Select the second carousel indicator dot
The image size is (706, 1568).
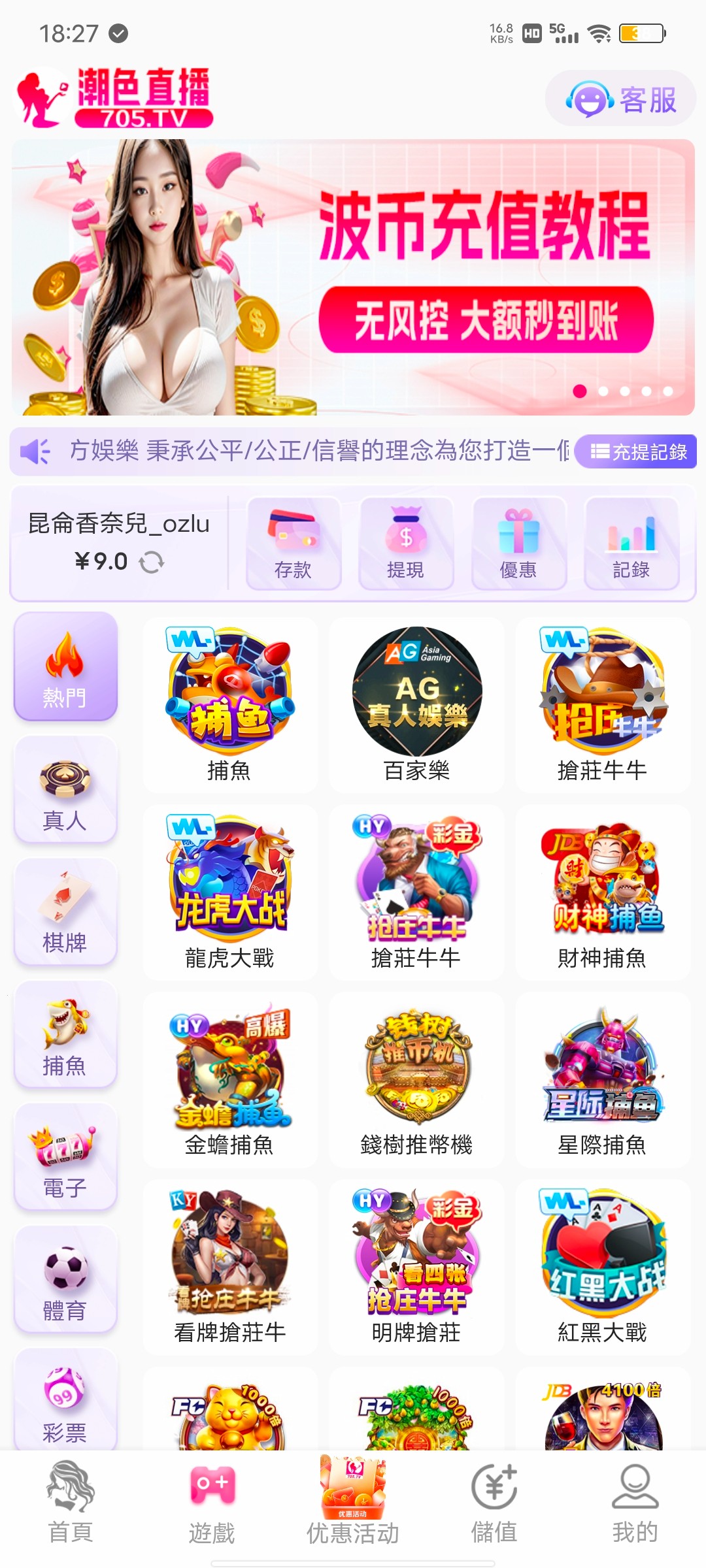(603, 390)
